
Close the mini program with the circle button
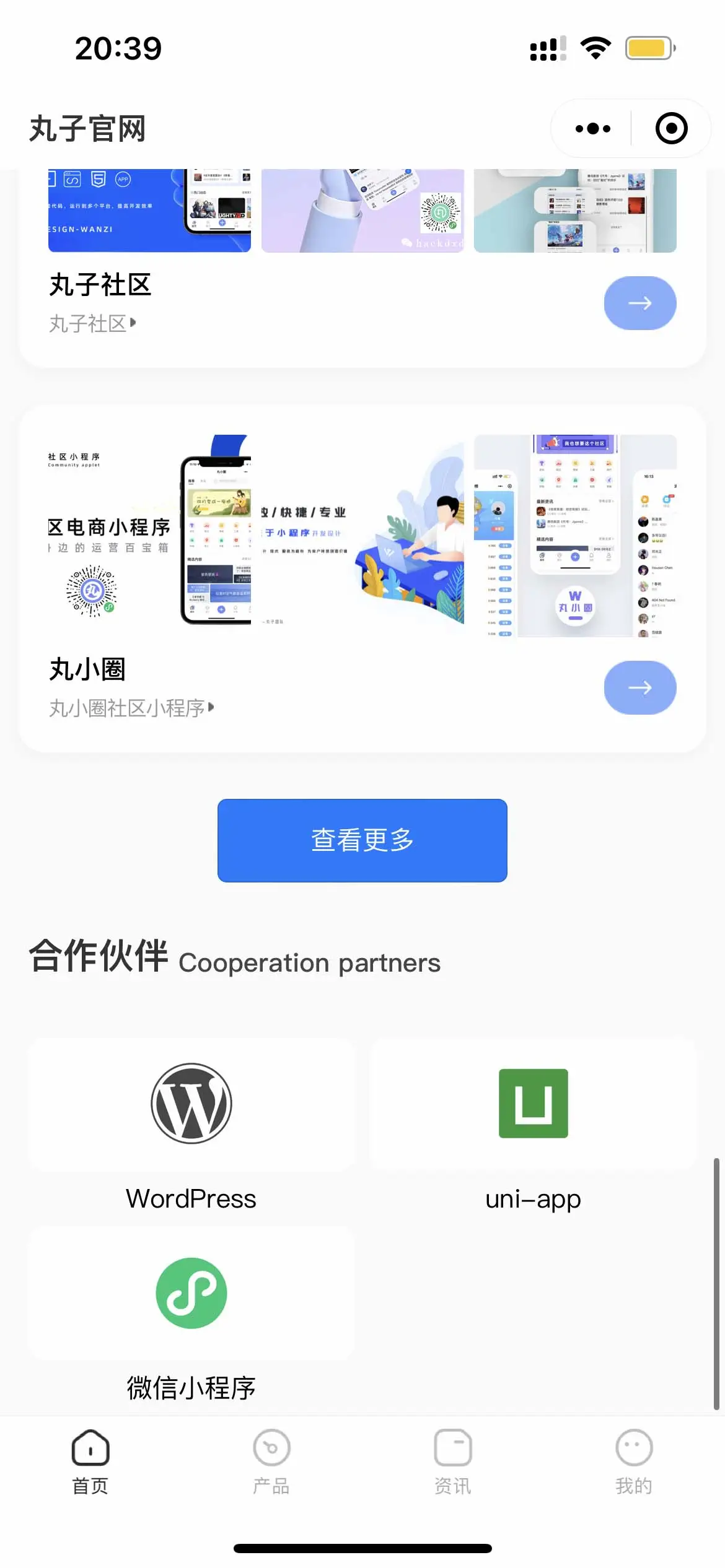671,129
